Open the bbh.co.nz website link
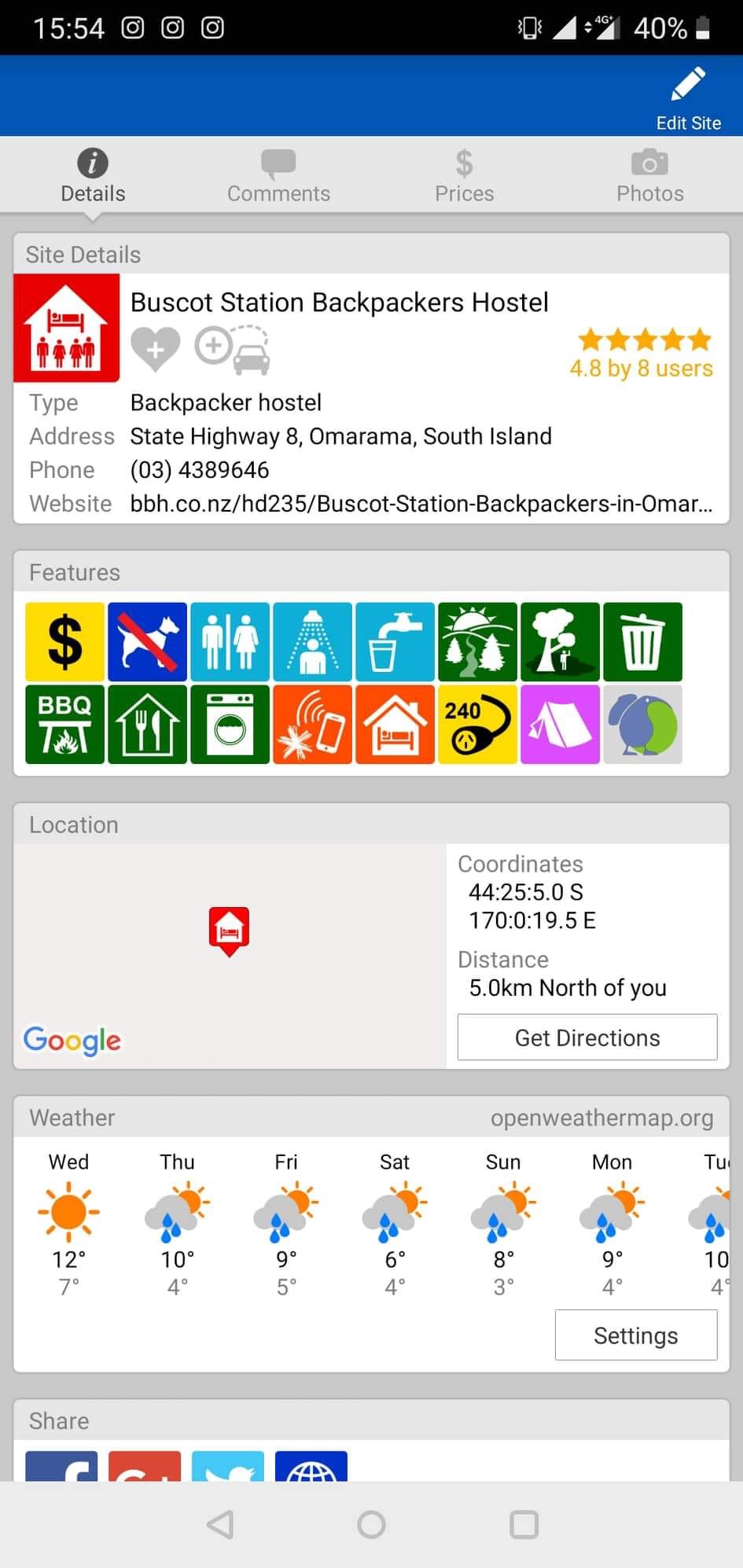This screenshot has height=1568, width=743. coord(421,504)
